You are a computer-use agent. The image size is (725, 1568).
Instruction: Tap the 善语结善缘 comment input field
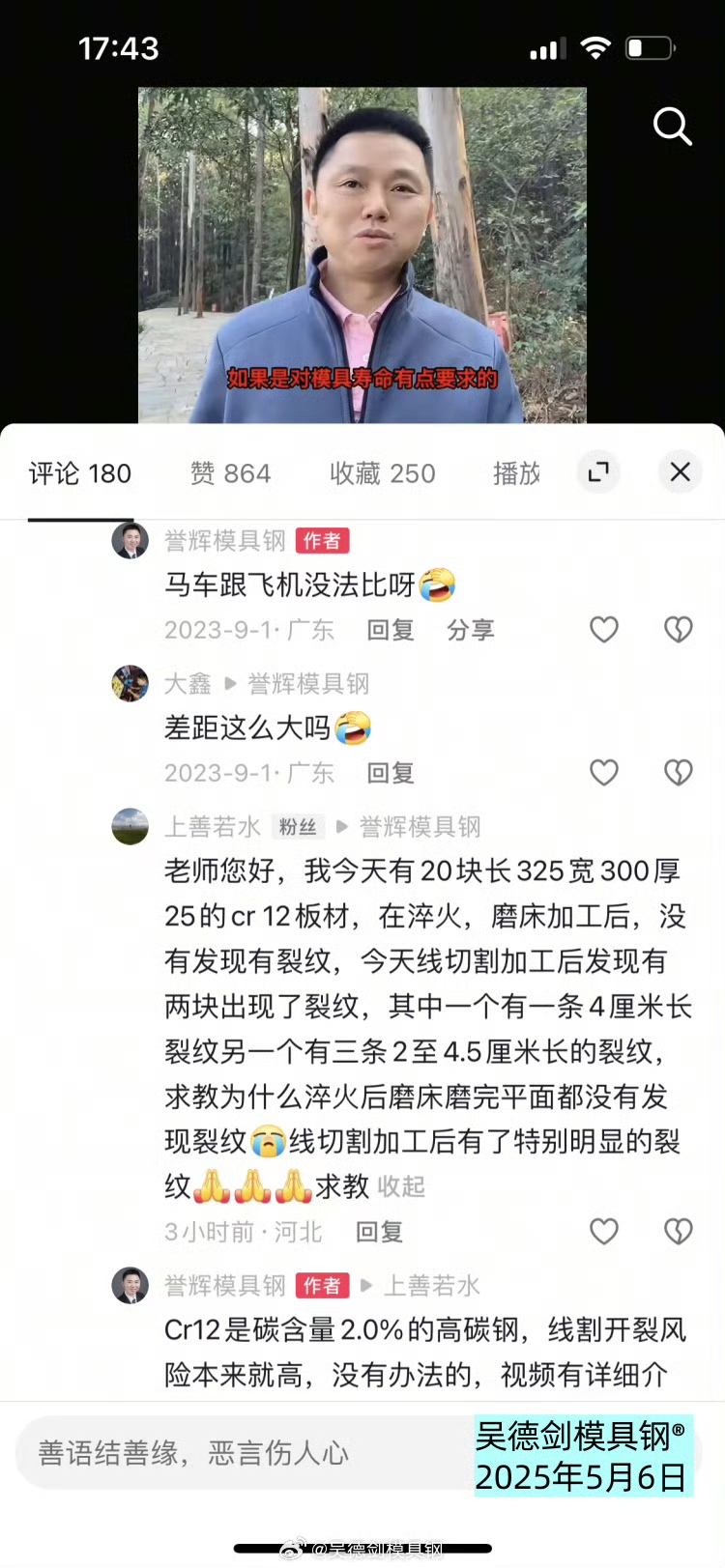click(x=242, y=1452)
